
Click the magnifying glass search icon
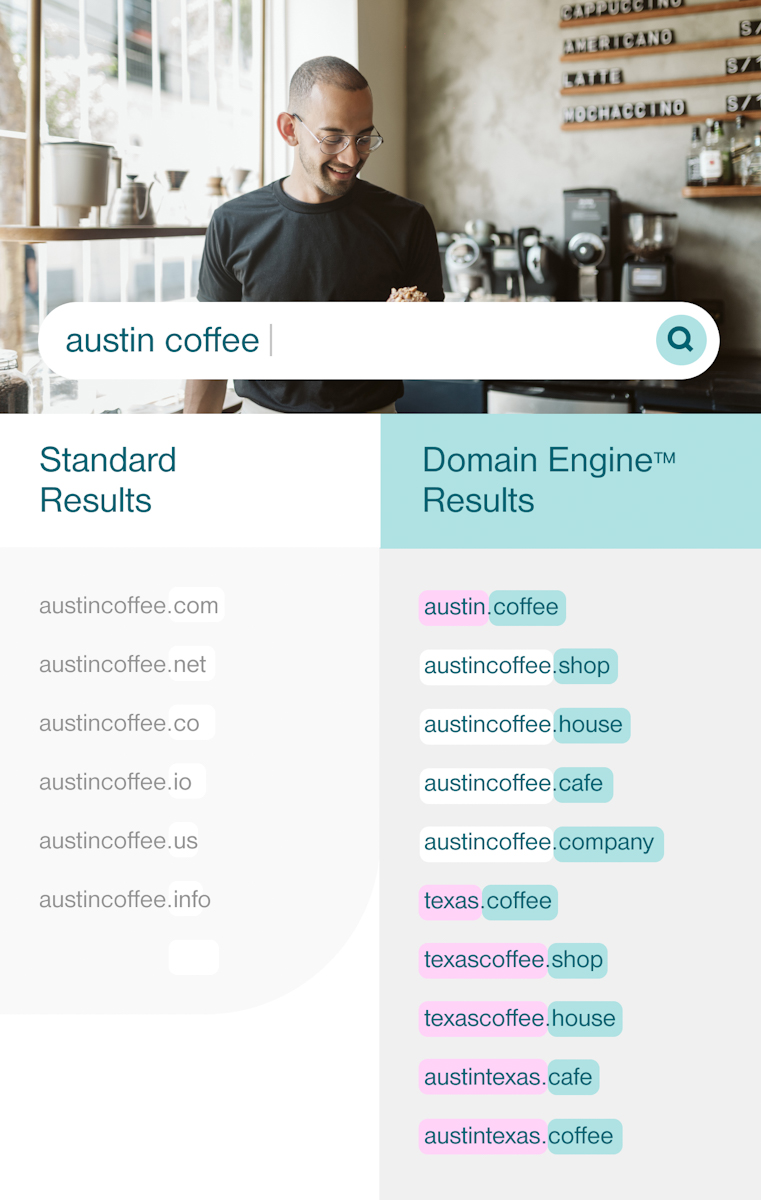pos(680,340)
